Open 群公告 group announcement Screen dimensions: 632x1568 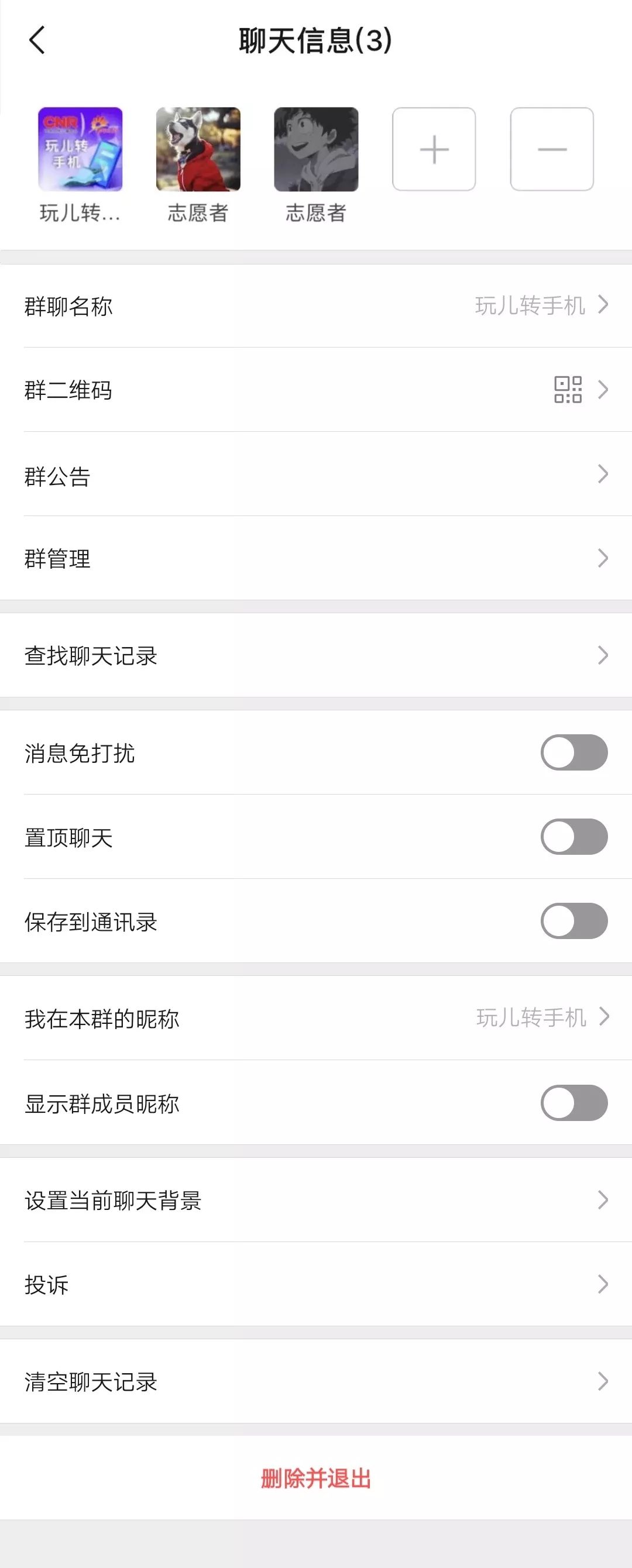click(316, 476)
